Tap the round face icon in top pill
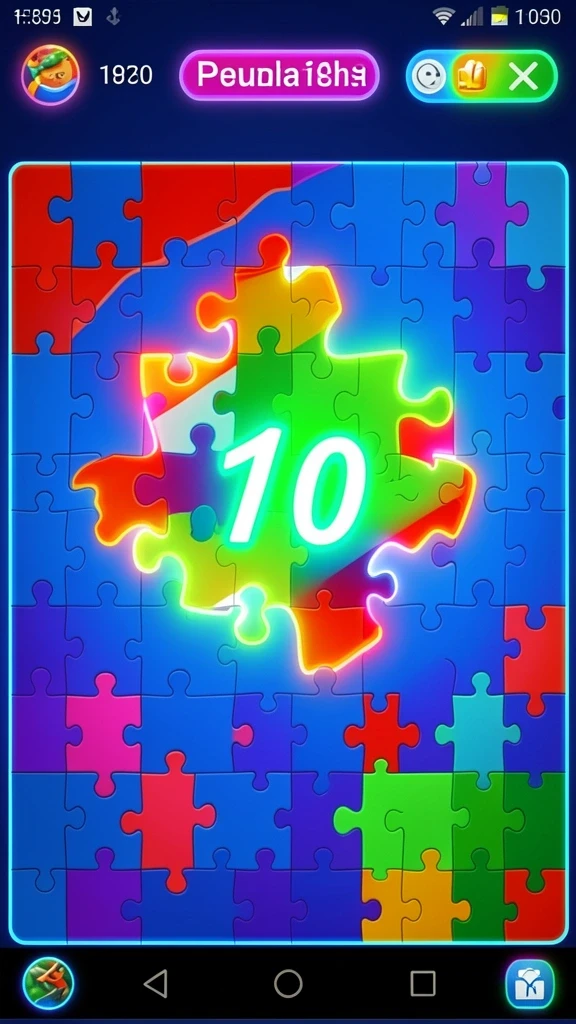576x1024 pixels. pyautogui.click(x=428, y=76)
